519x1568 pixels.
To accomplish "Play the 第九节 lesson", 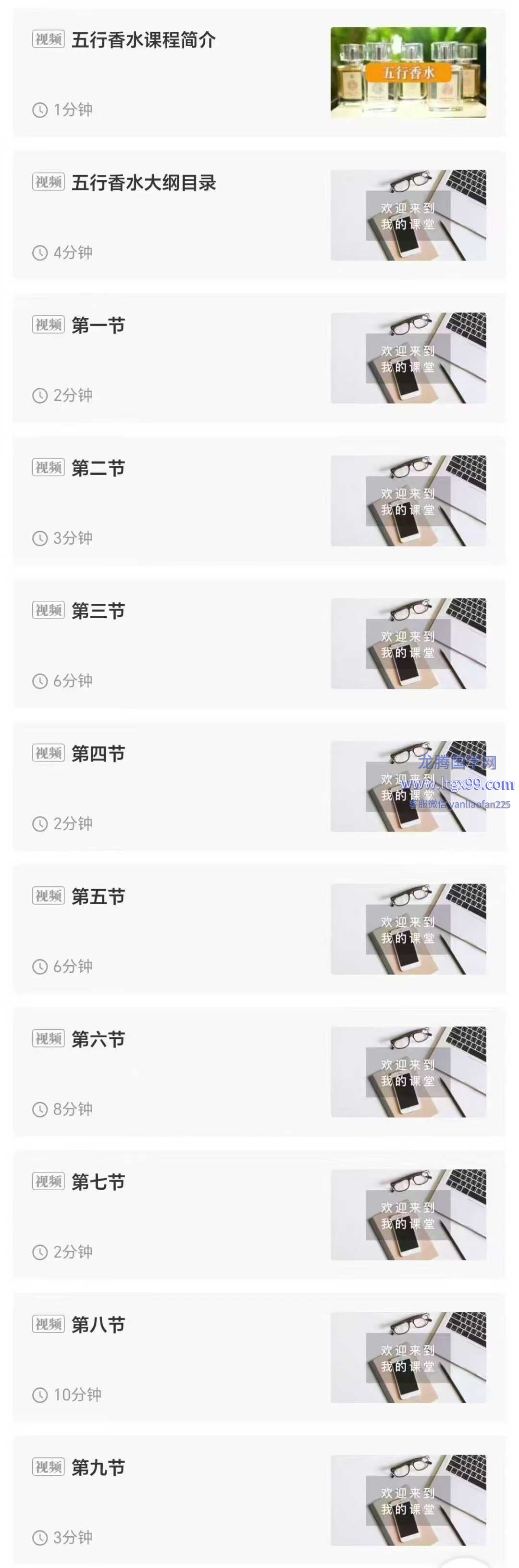I will [x=98, y=1468].
